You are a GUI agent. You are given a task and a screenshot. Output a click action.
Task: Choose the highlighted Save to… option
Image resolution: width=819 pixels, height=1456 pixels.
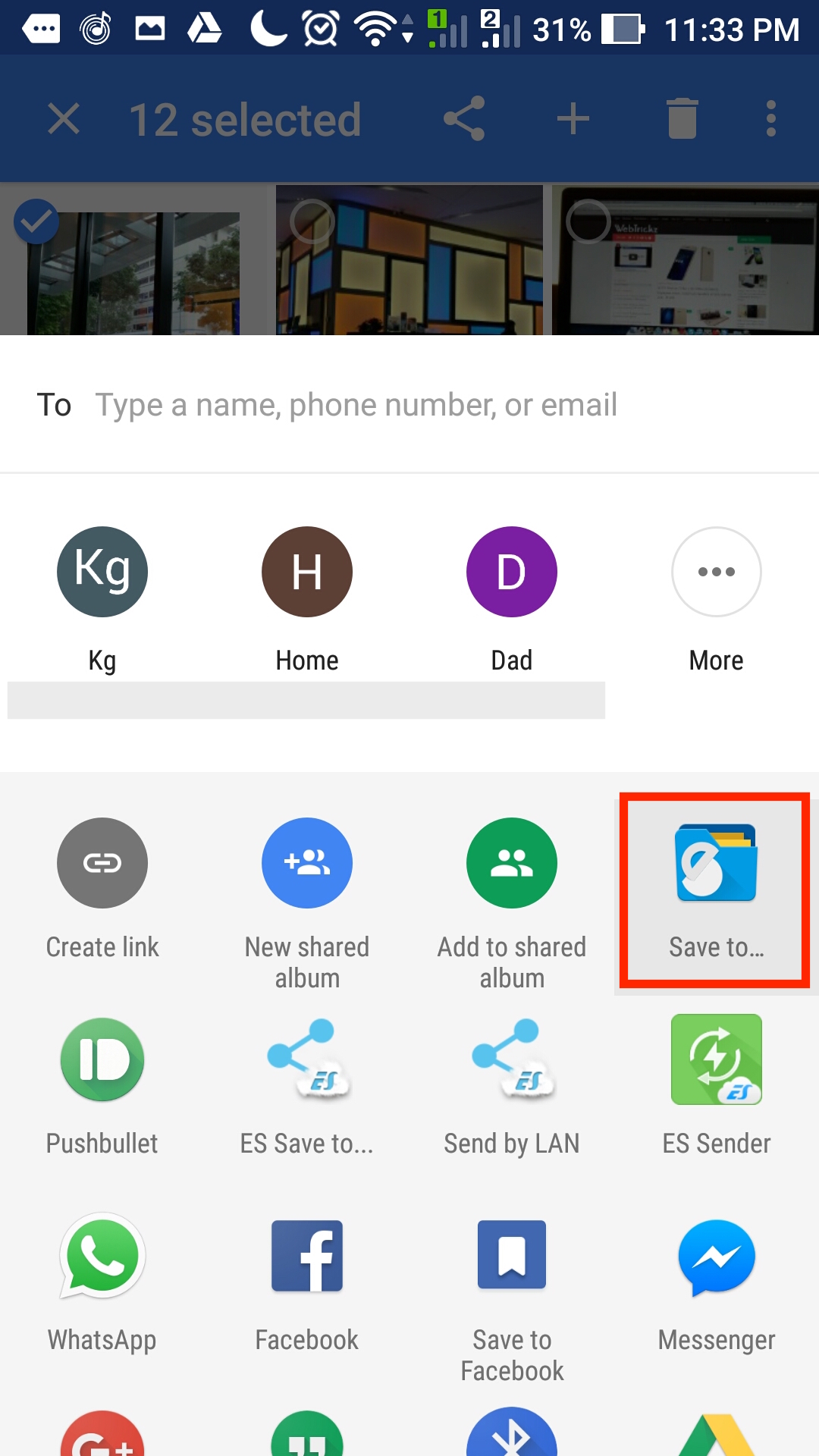715,890
